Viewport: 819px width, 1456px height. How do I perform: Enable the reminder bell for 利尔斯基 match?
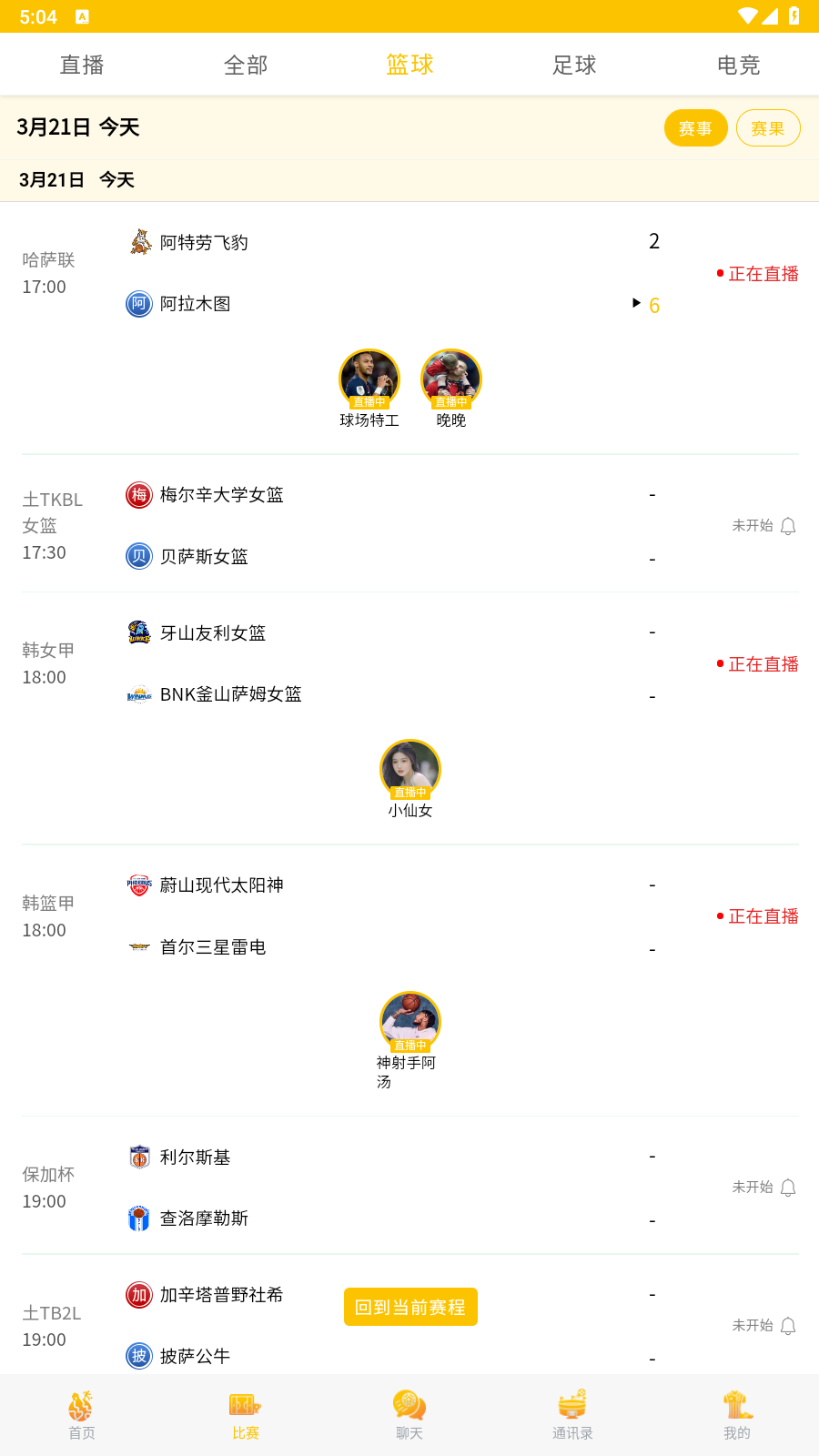click(788, 1188)
